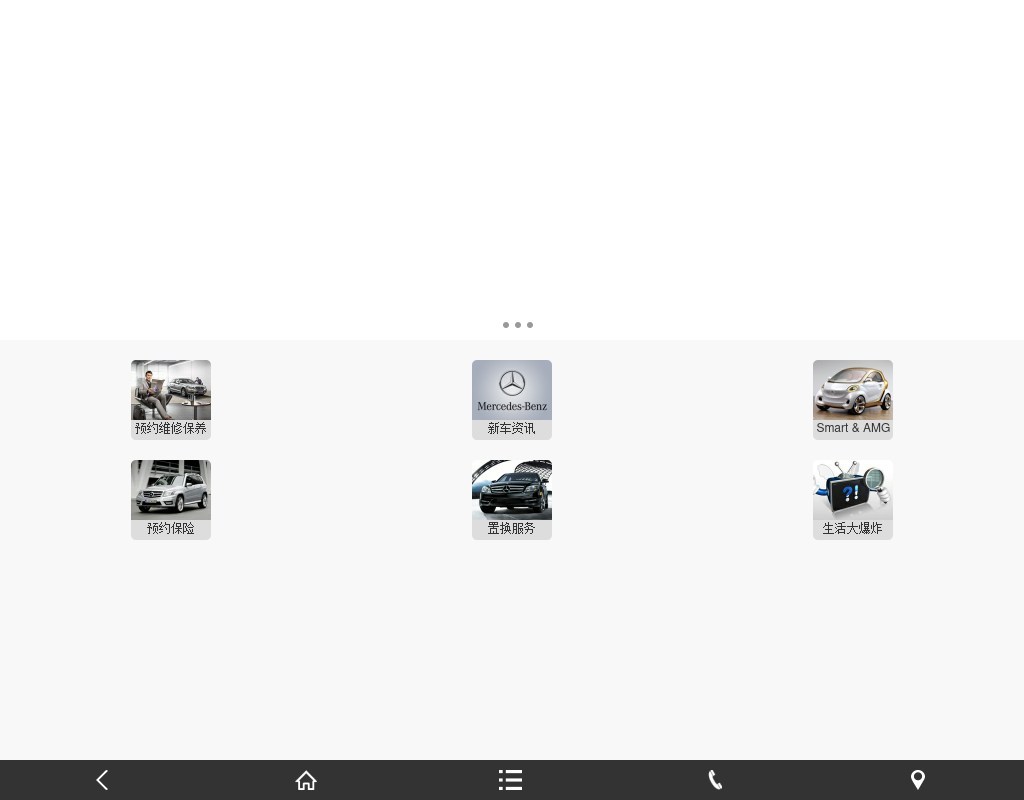Open the 生活大爆炸 tile
Image resolution: width=1024 pixels, height=800 pixels.
click(852, 499)
